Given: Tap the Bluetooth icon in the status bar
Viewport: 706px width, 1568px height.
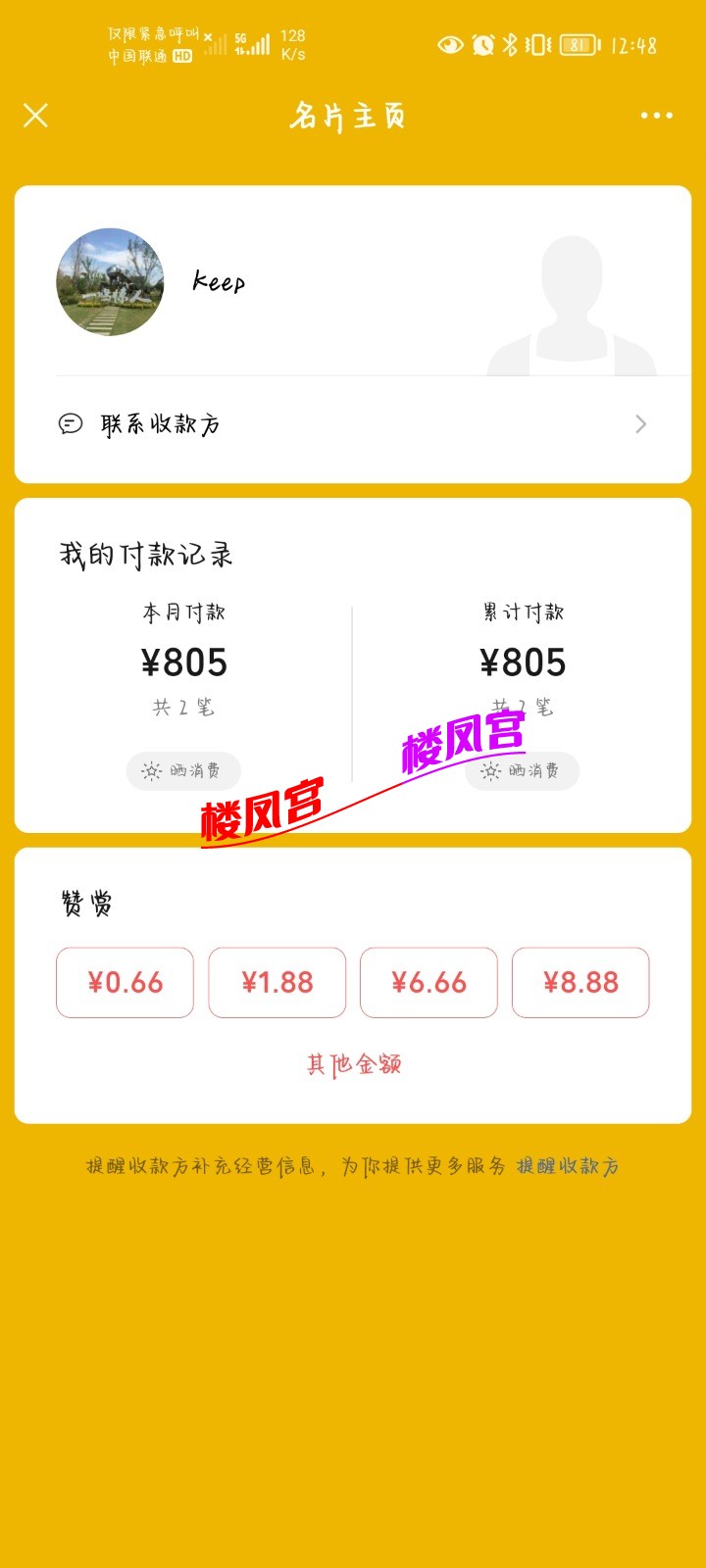Looking at the screenshot, I should tap(509, 46).
